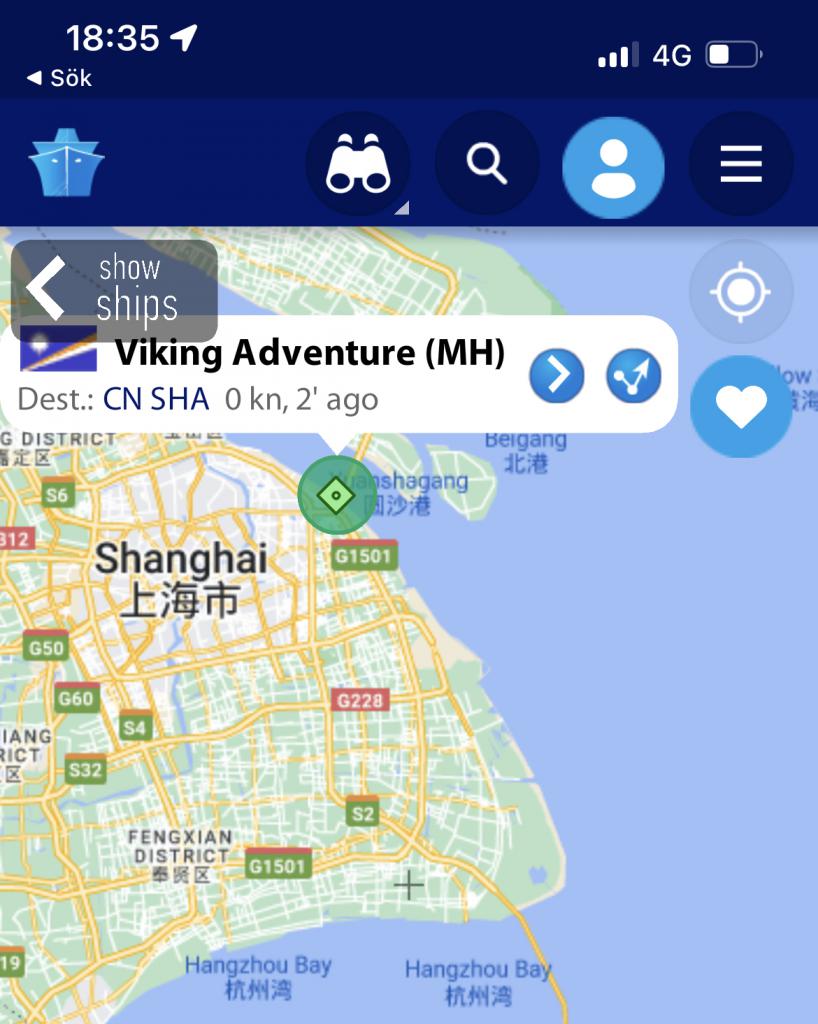The height and width of the screenshot is (1024, 818).
Task: Open CN SHA destination port link
Action: (156, 400)
